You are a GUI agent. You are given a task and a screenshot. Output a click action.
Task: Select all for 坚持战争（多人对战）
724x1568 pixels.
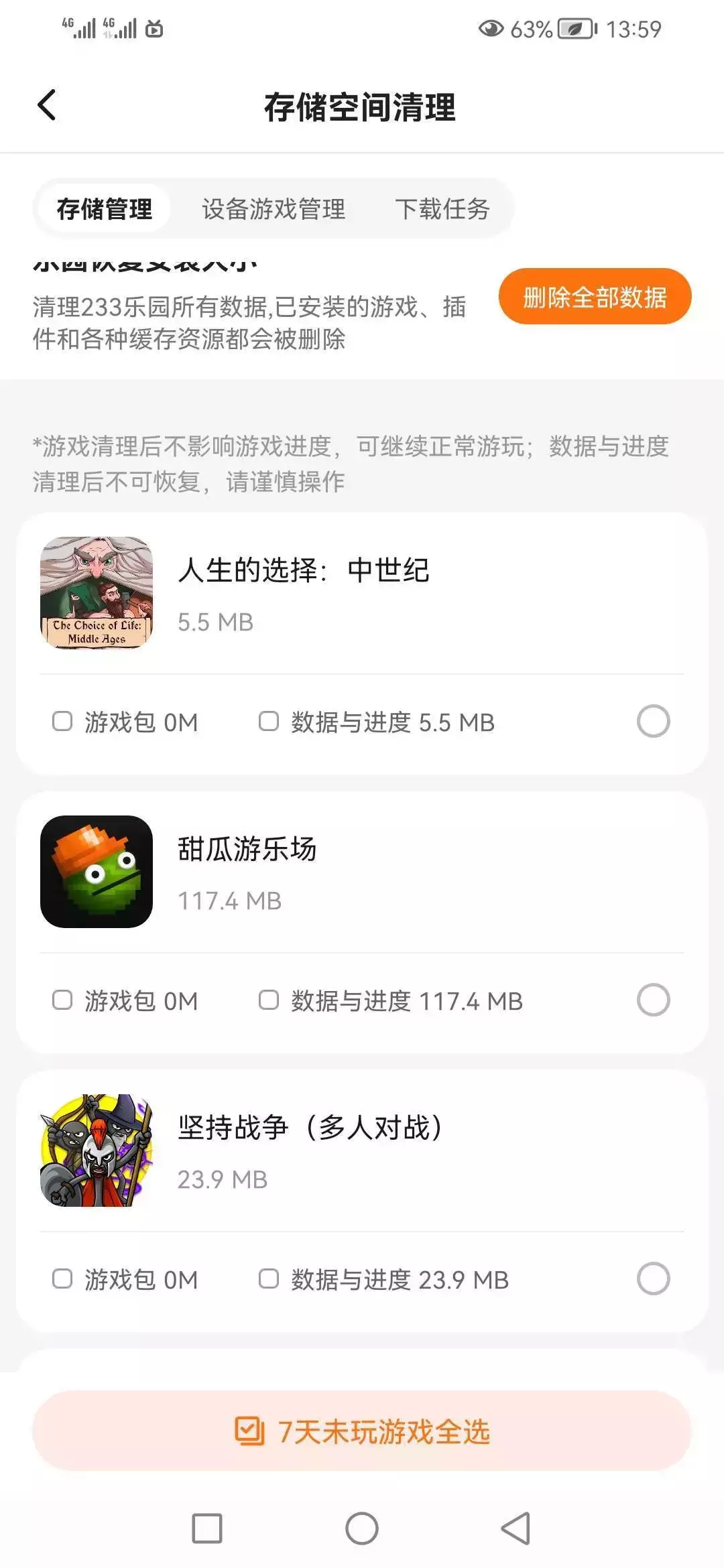[x=653, y=1279]
